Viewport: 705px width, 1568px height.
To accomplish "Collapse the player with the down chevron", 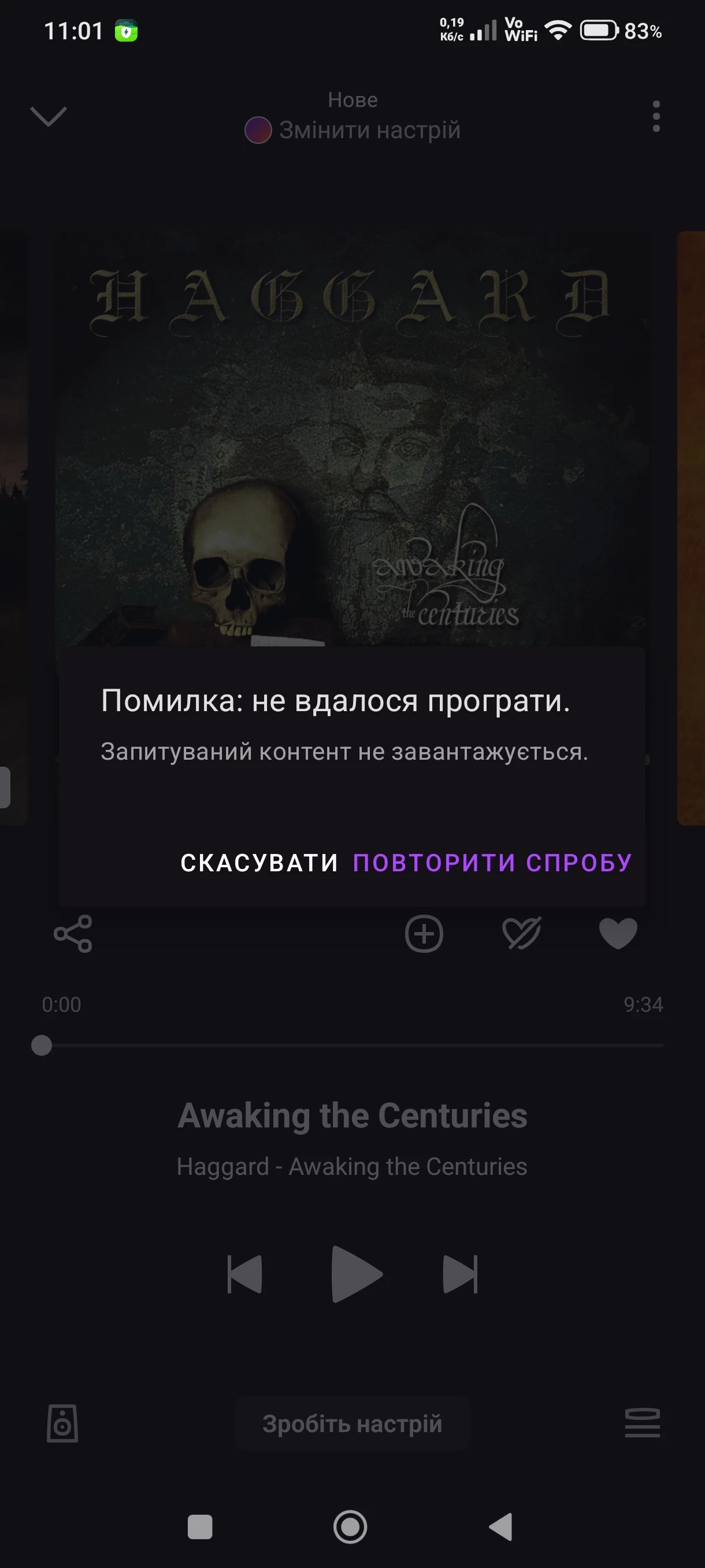I will click(48, 116).
